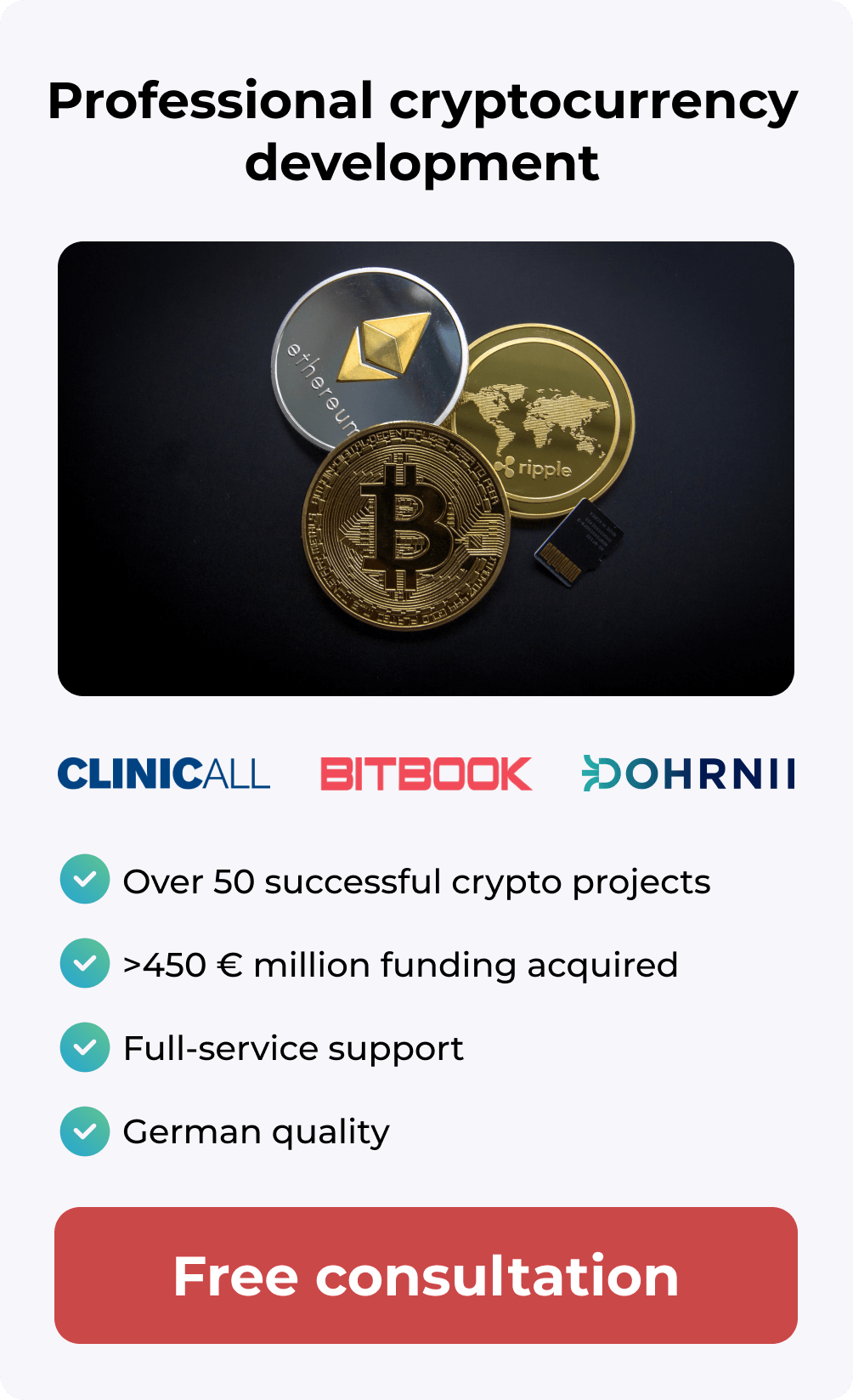The height and width of the screenshot is (1400, 853).
Task: Tap the Free consultation button
Action: 426,1275
